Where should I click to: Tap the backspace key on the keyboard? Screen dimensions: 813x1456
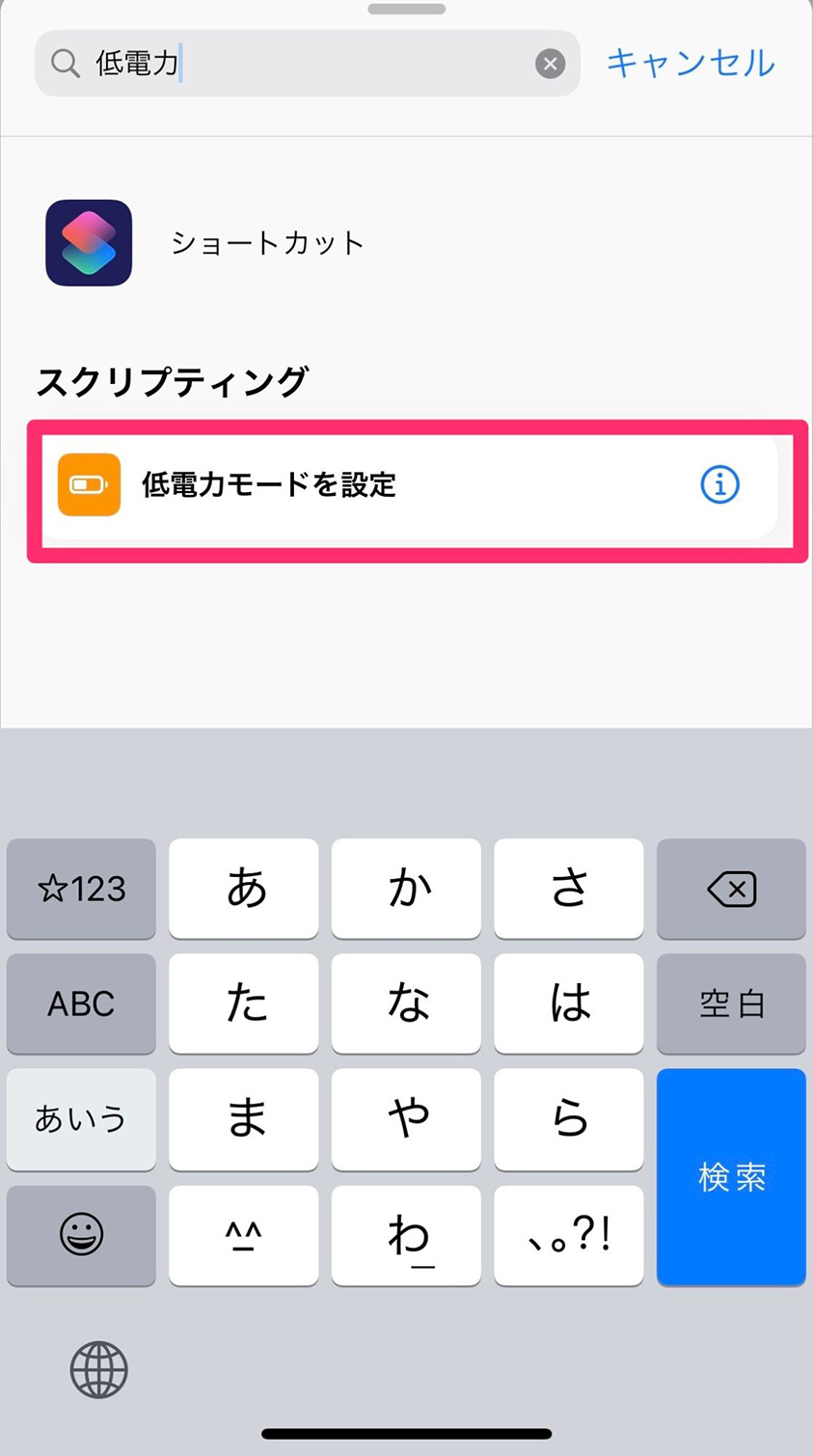click(731, 889)
